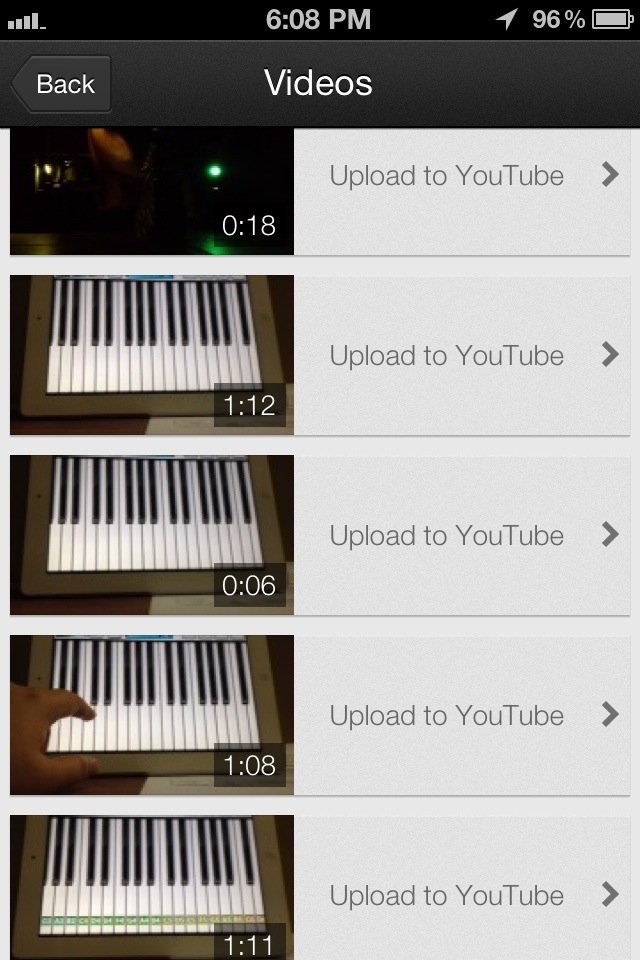
Task: Upload the 1:12 piano video to YouTube
Action: click(447, 356)
